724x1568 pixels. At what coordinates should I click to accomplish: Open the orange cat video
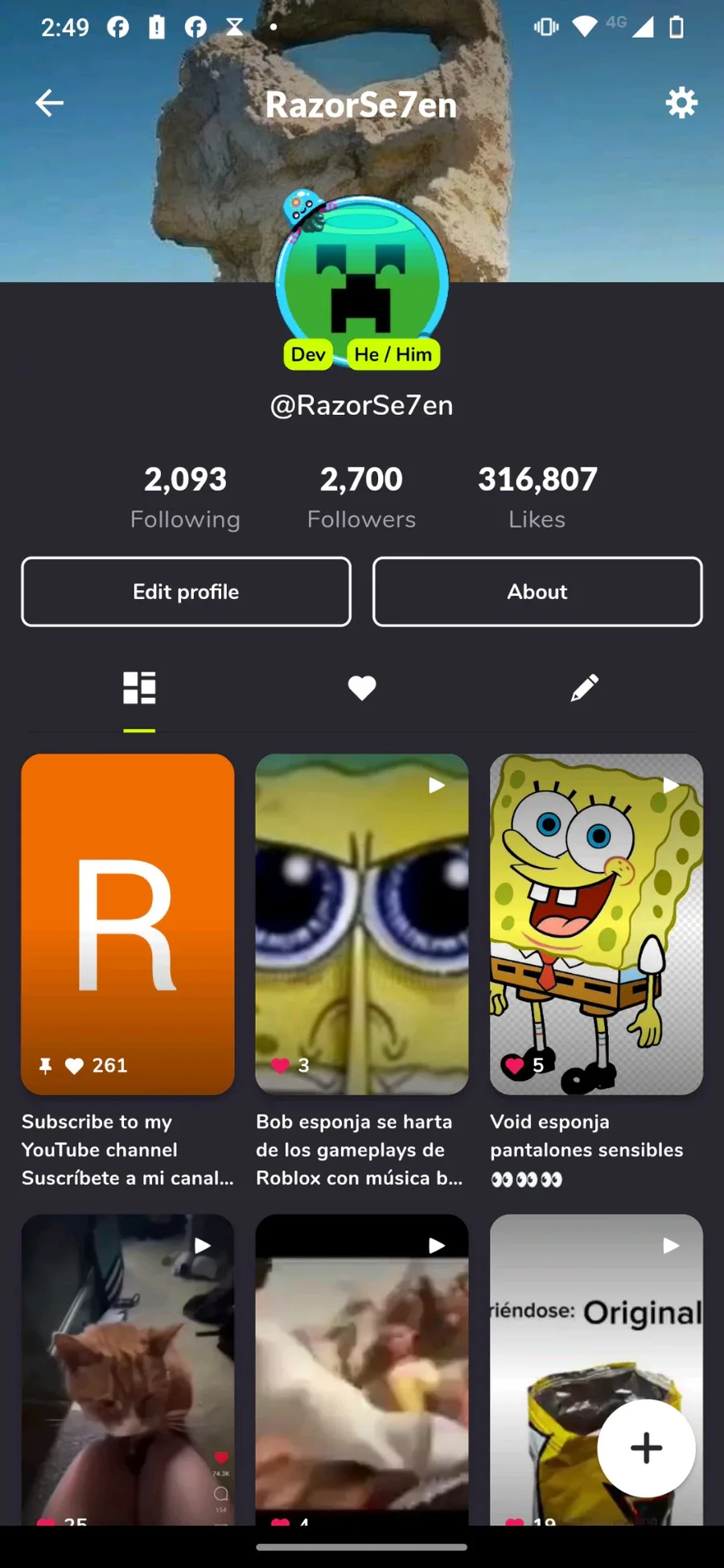click(128, 1367)
